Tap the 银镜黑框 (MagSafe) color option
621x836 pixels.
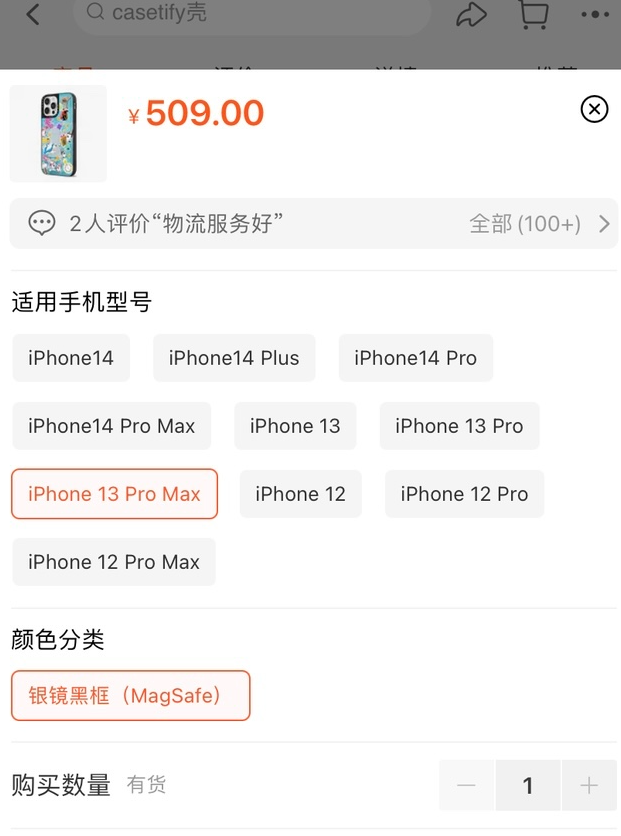[130, 696]
